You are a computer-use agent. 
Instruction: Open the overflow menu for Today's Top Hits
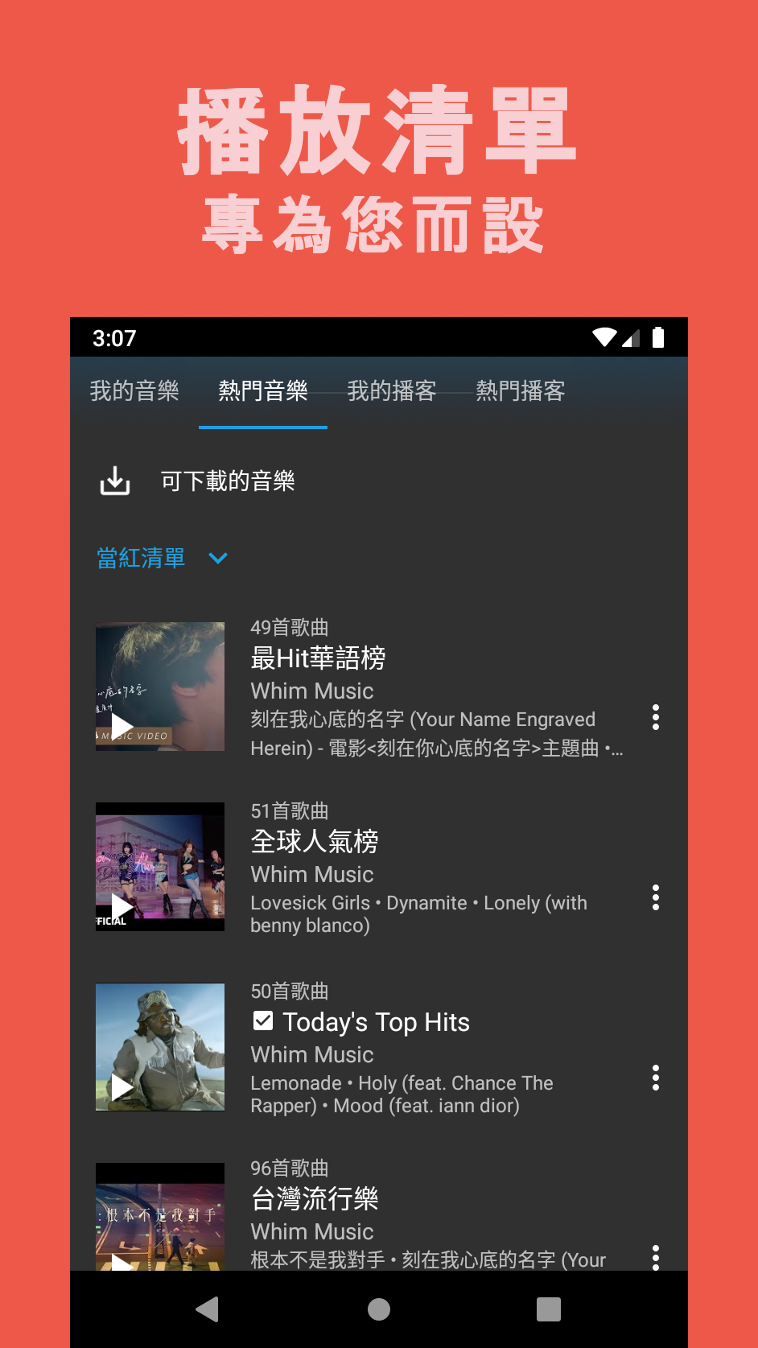655,1078
